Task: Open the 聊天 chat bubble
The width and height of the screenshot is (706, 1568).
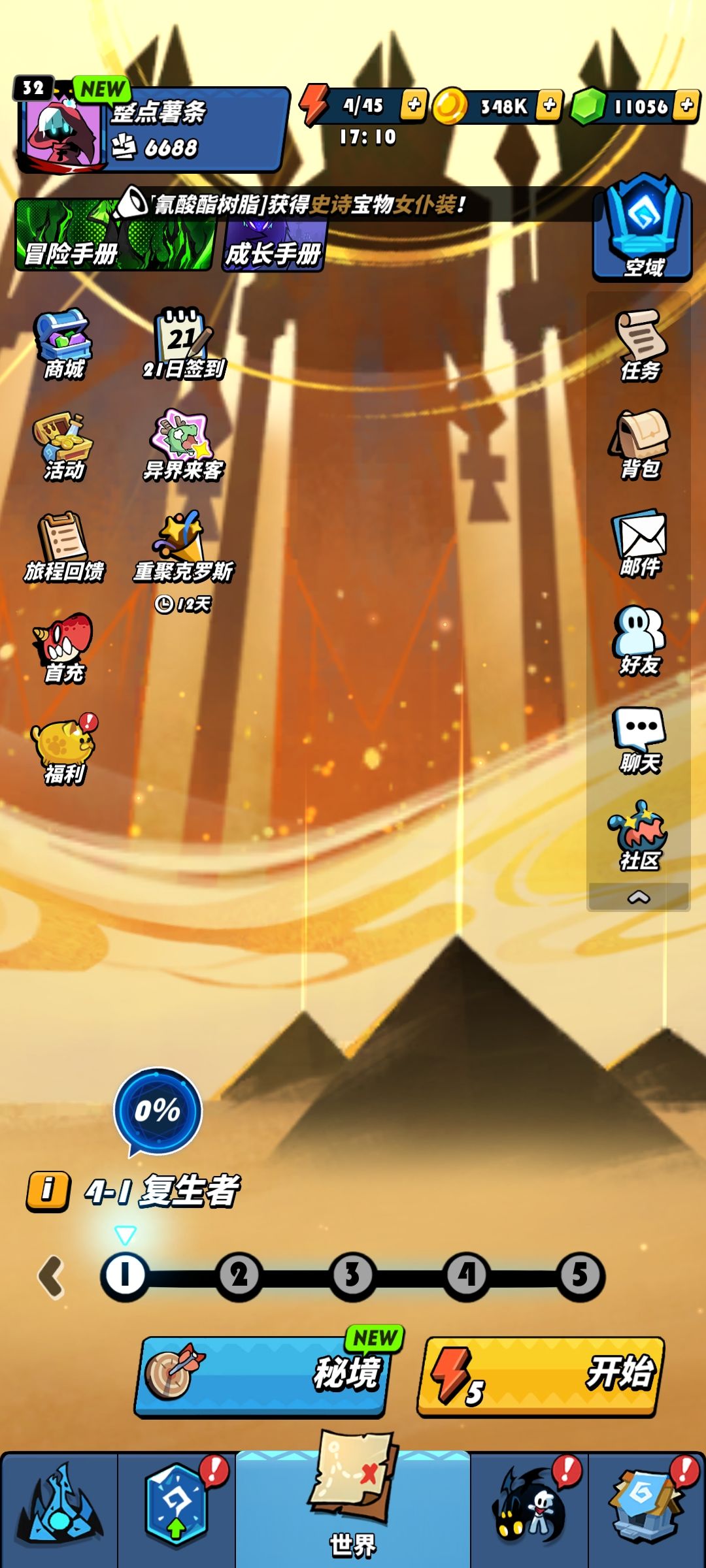Action: coord(639,740)
